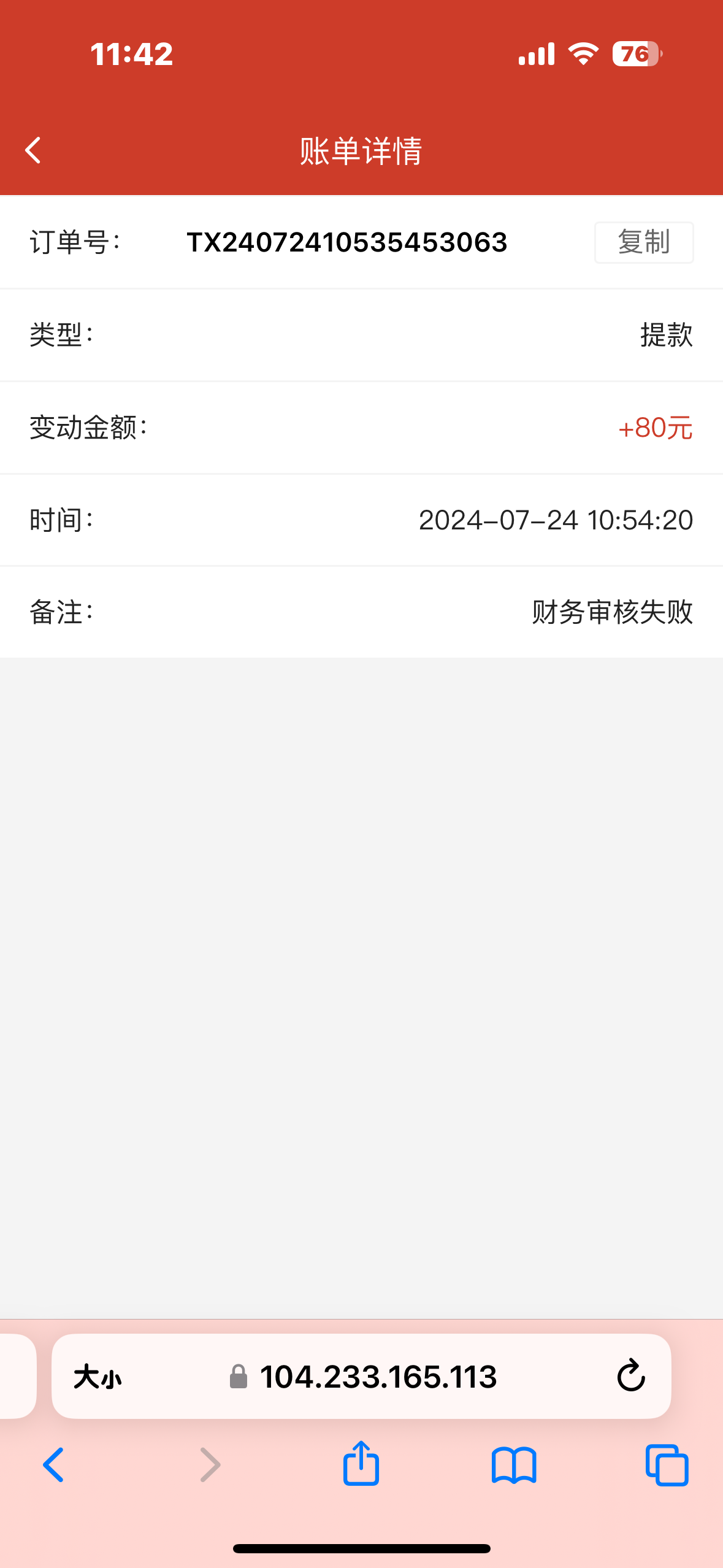Reload the current web page
The width and height of the screenshot is (723, 1568).
click(630, 1376)
